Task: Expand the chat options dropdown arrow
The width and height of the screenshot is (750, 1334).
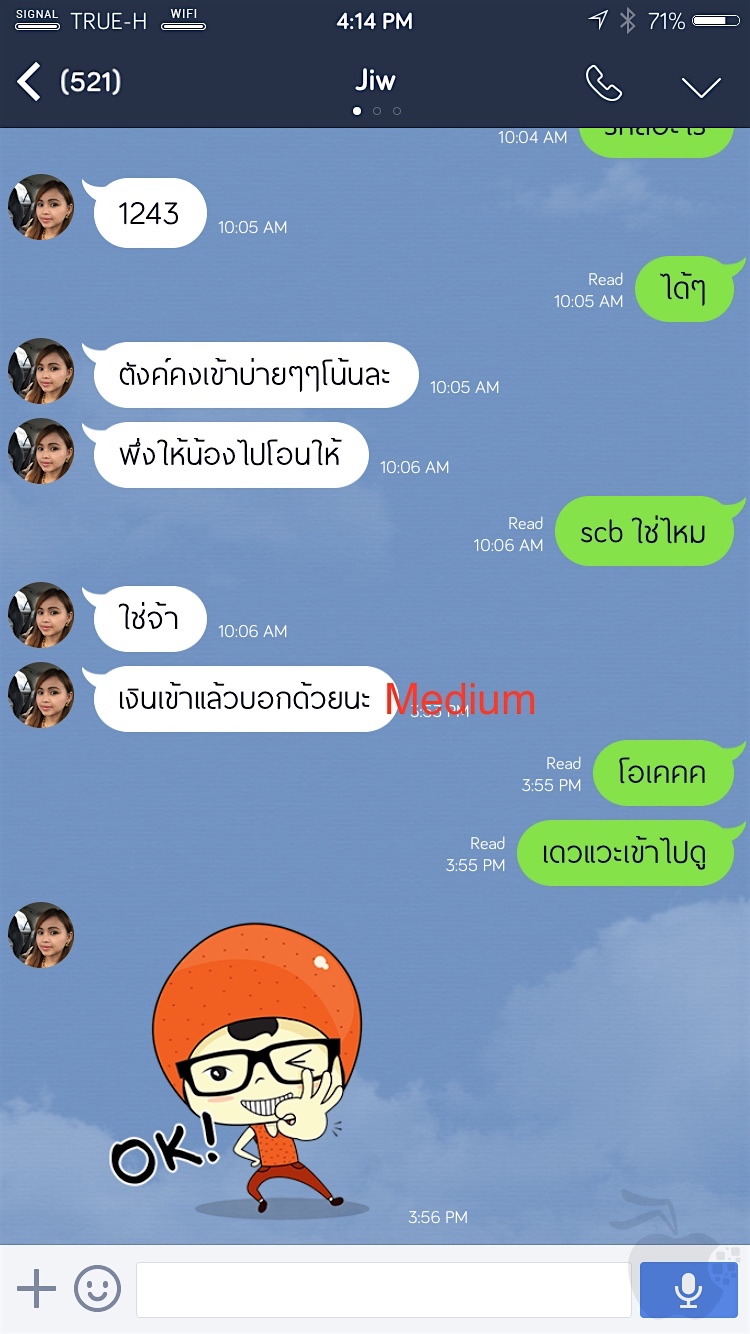Action: (x=701, y=87)
